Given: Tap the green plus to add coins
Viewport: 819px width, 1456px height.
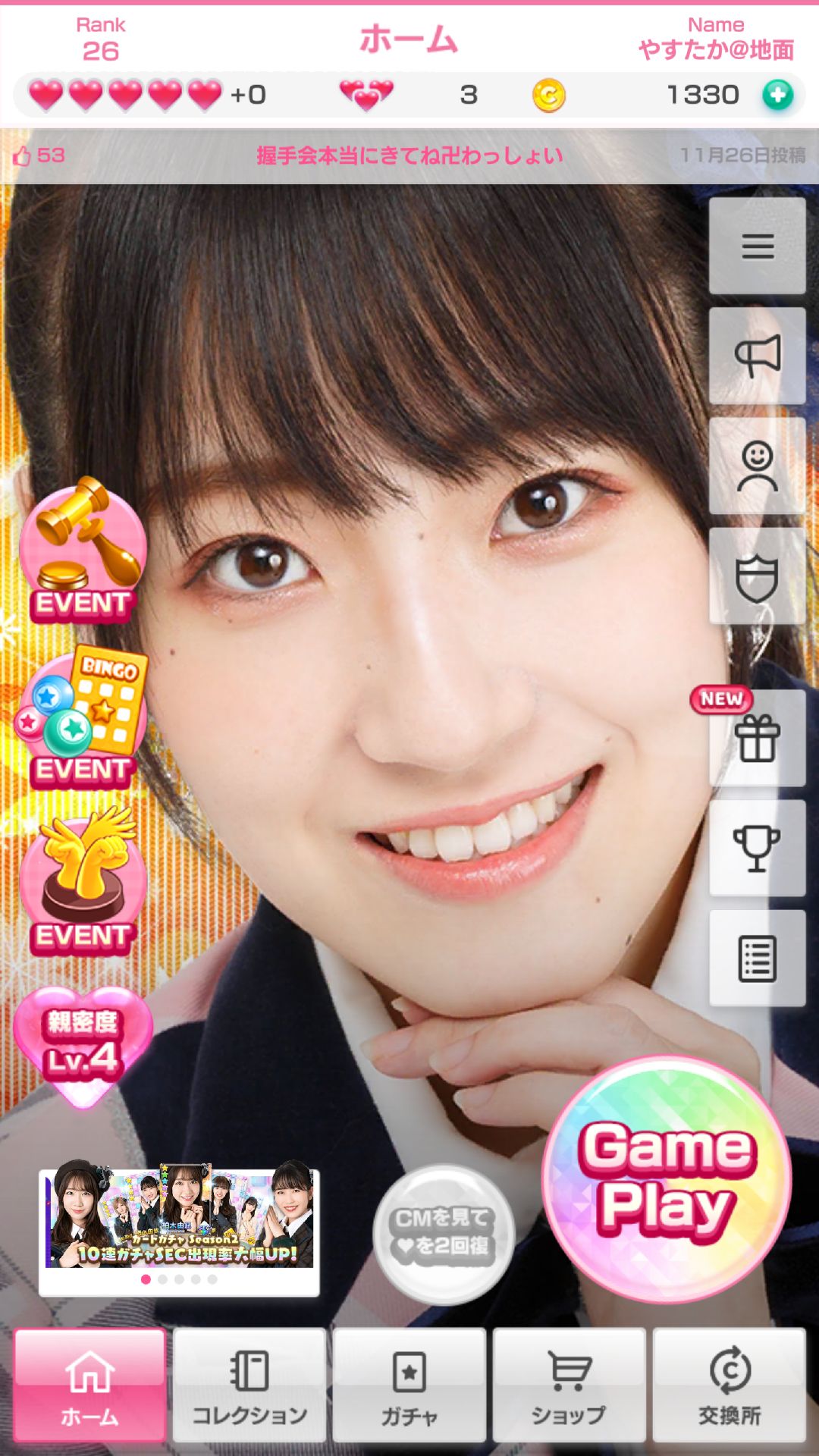Looking at the screenshot, I should click(777, 95).
